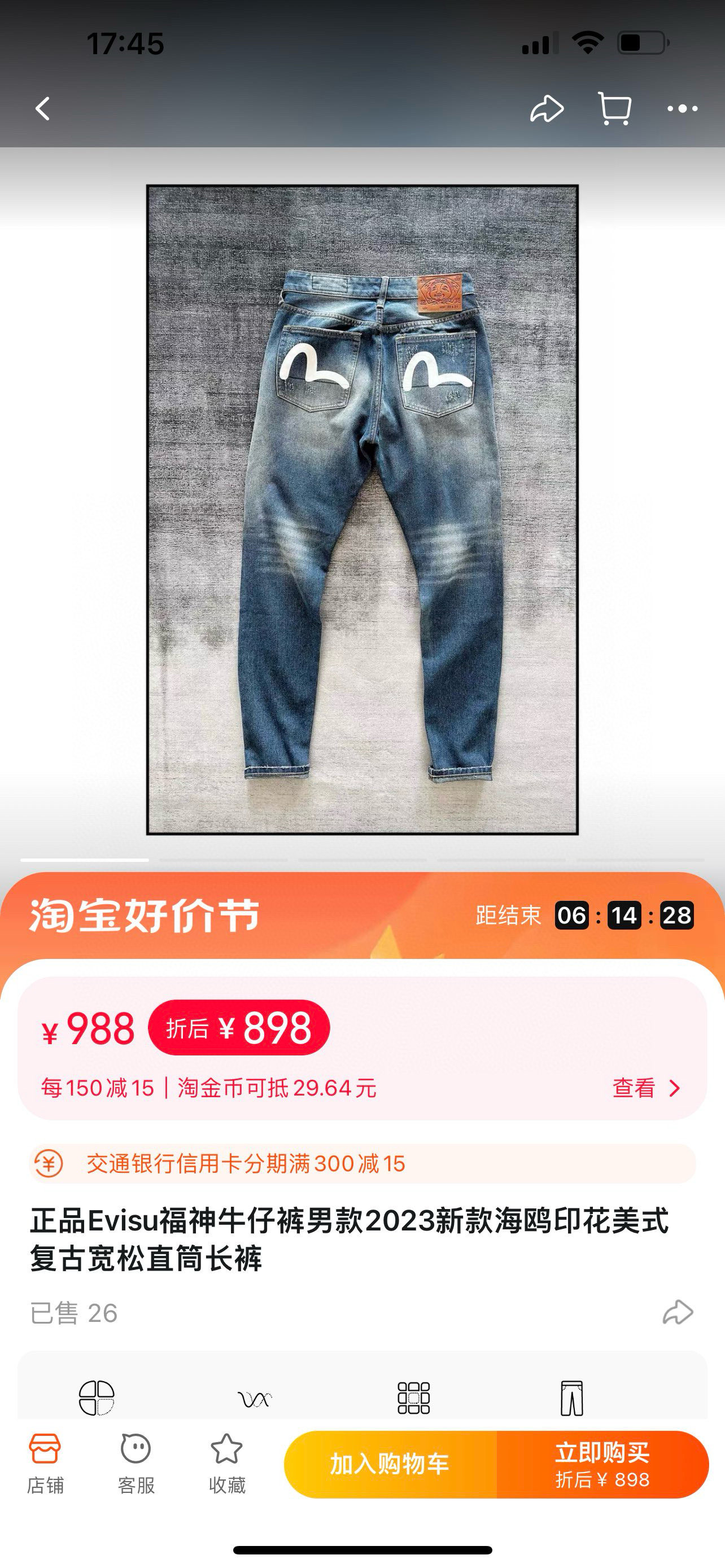Screen dimensions: 725x1568
Task: Open the jeans product photo
Action: [362, 509]
